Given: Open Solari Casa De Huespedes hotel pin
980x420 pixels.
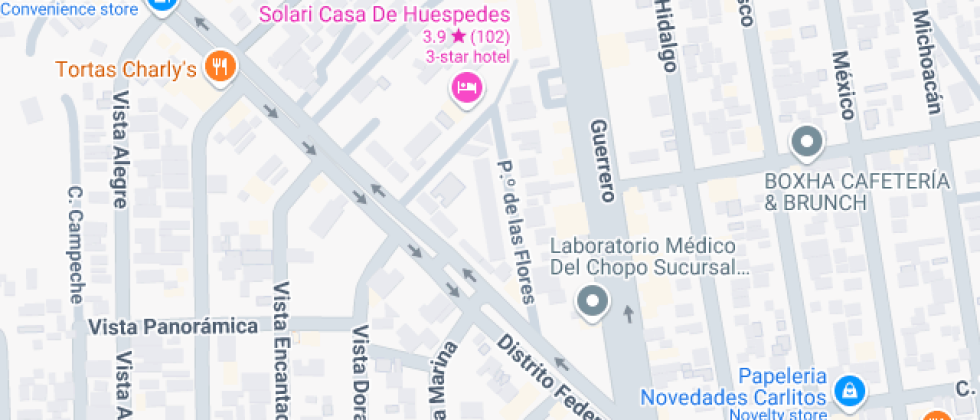Looking at the screenshot, I should point(466,88).
